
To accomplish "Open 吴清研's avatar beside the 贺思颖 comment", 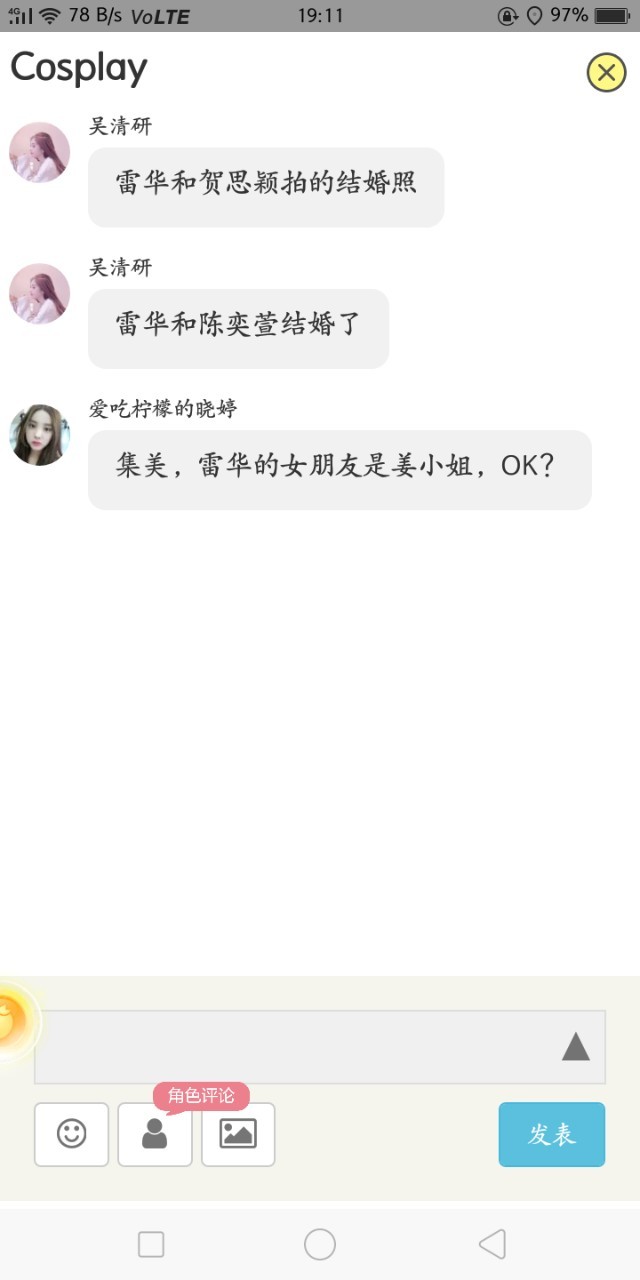I will click(x=40, y=153).
